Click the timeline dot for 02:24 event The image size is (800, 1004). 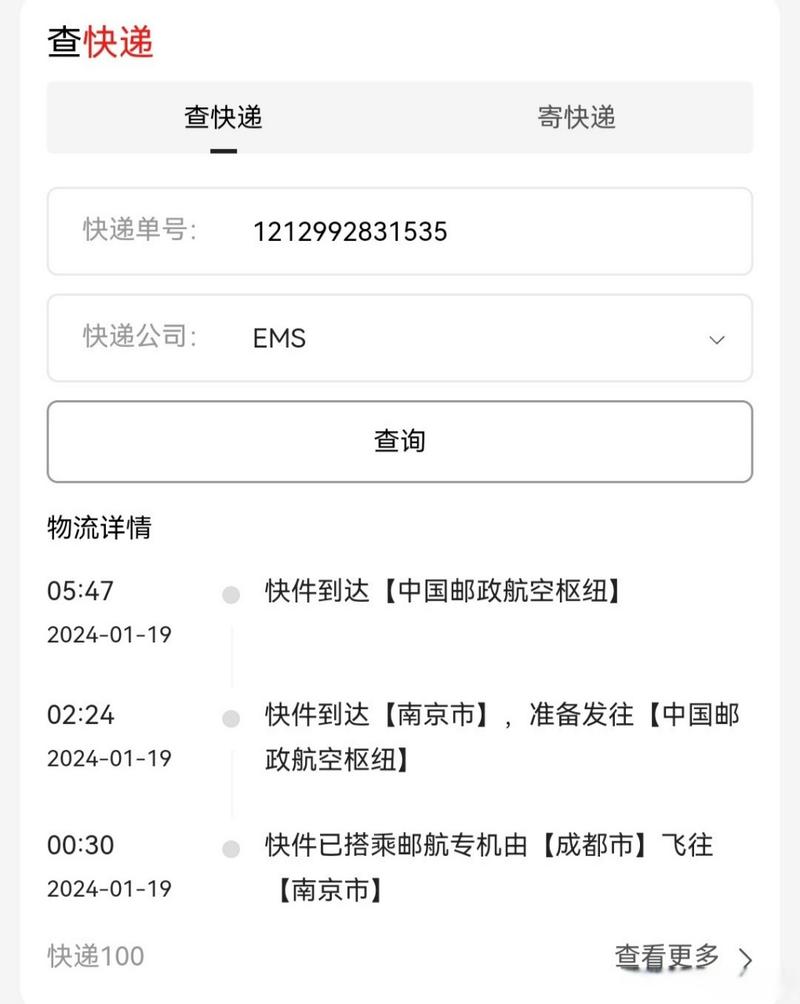pos(231,716)
